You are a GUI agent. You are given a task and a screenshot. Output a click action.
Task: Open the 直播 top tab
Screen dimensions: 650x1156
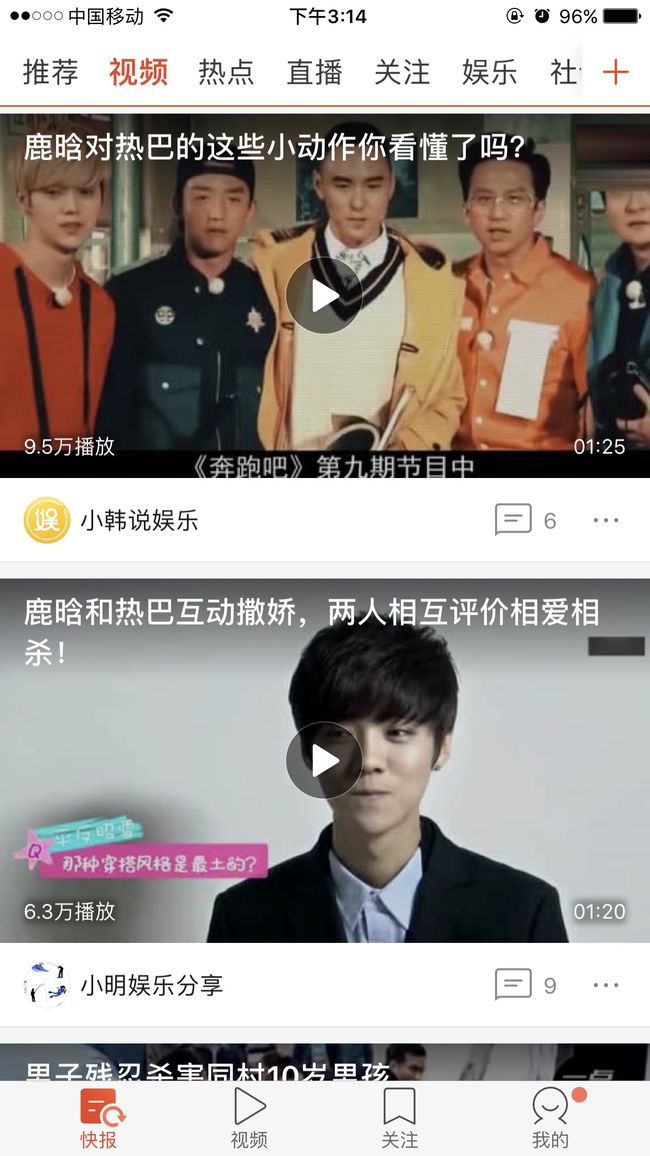click(x=315, y=72)
